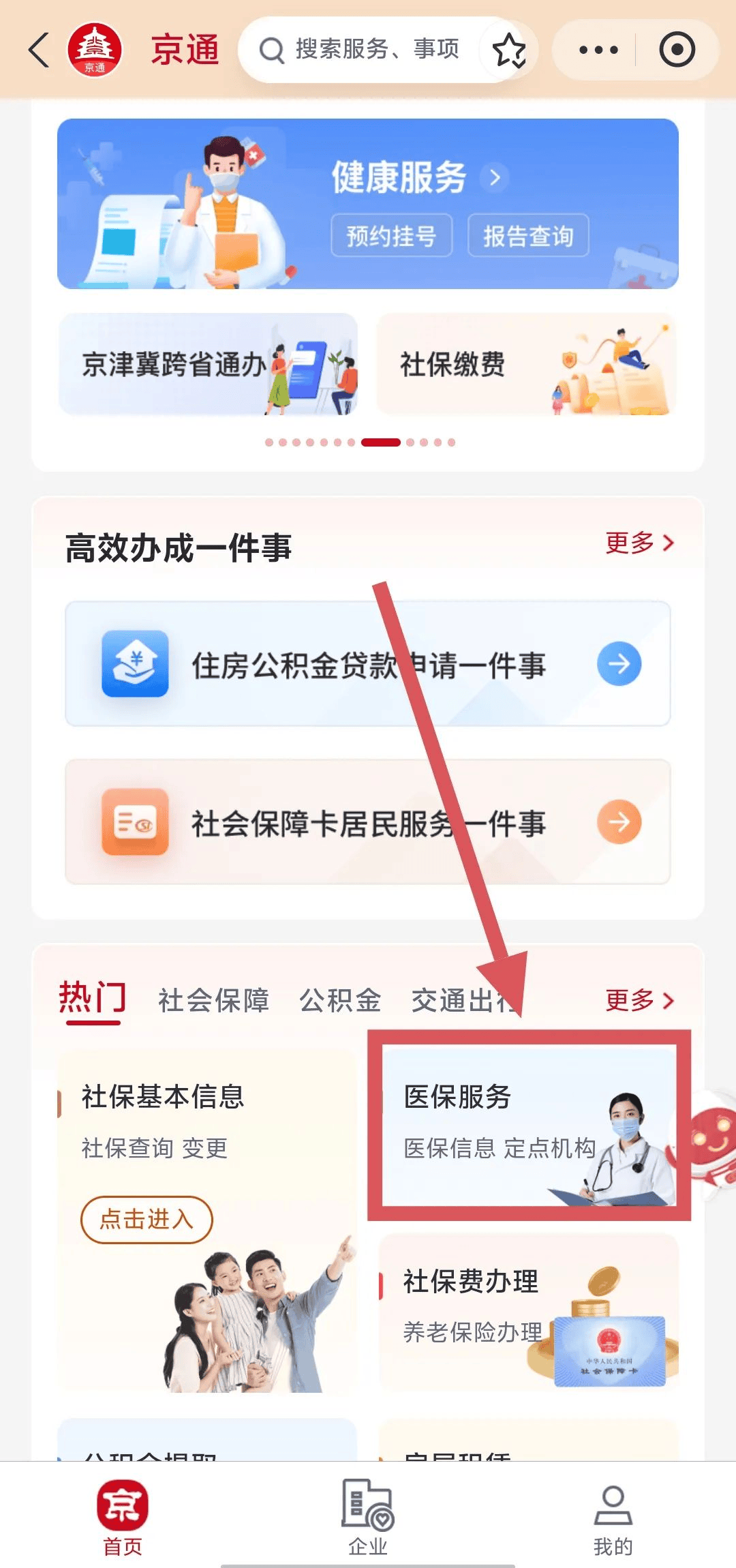Tap 点击进入 under 社保基本信息

click(x=147, y=1220)
